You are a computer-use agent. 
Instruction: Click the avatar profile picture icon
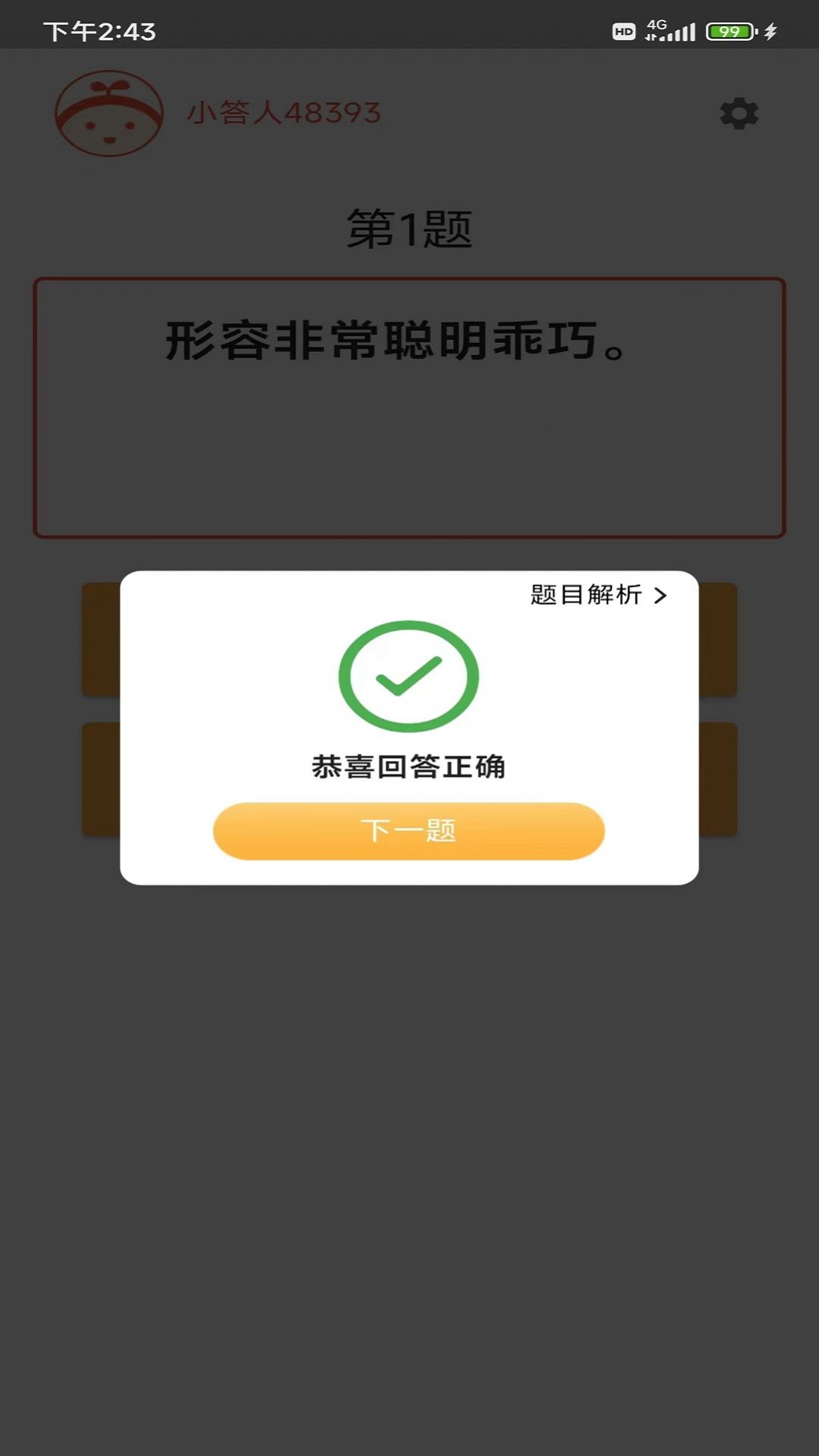pos(109,112)
